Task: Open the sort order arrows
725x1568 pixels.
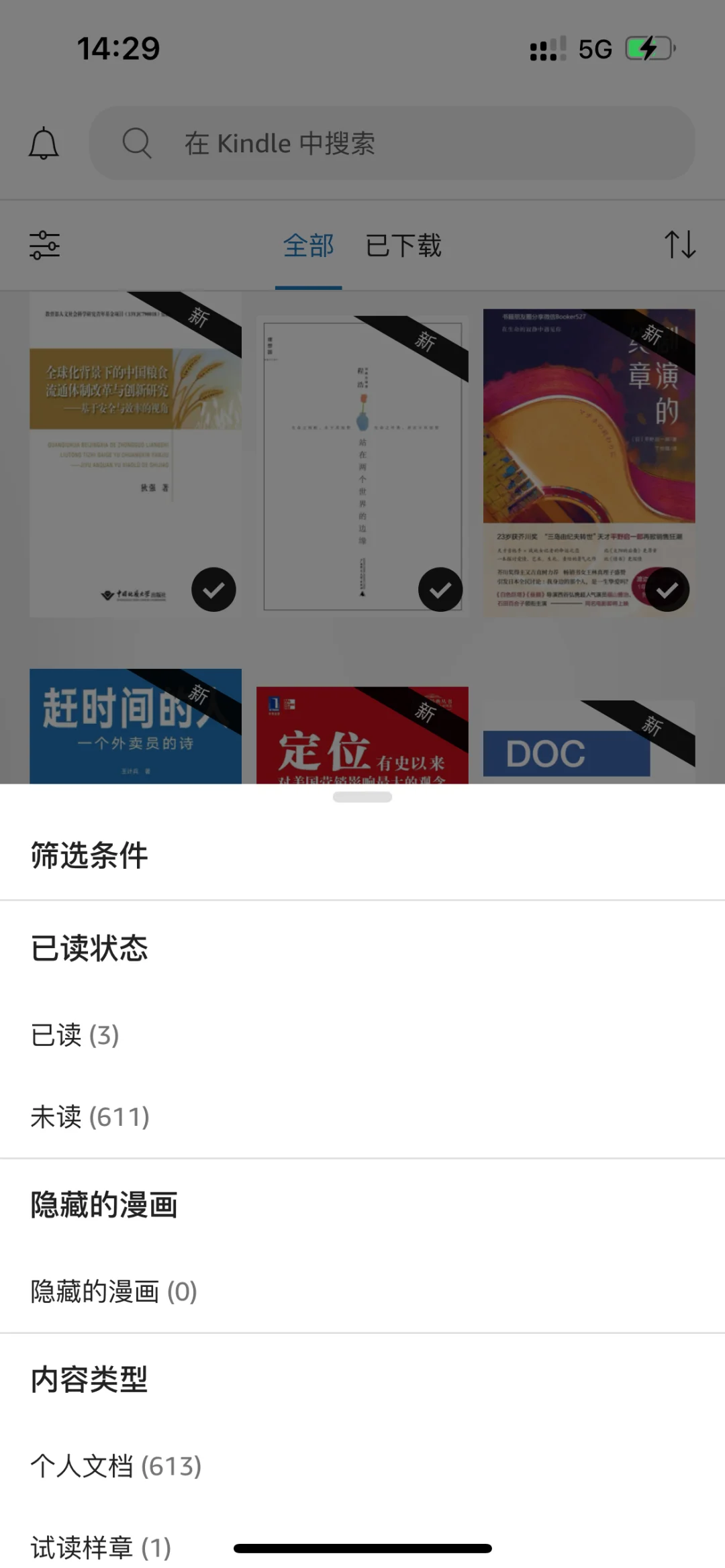Action: (x=679, y=244)
